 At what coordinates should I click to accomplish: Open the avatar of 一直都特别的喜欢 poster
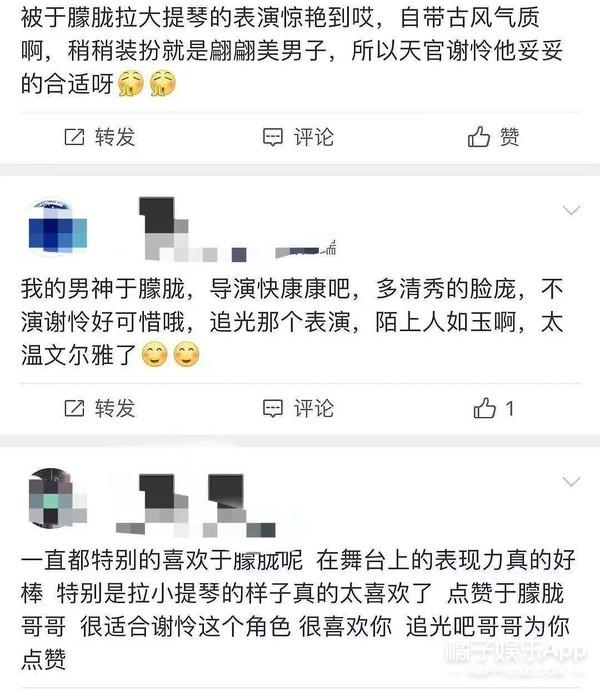click(58, 497)
